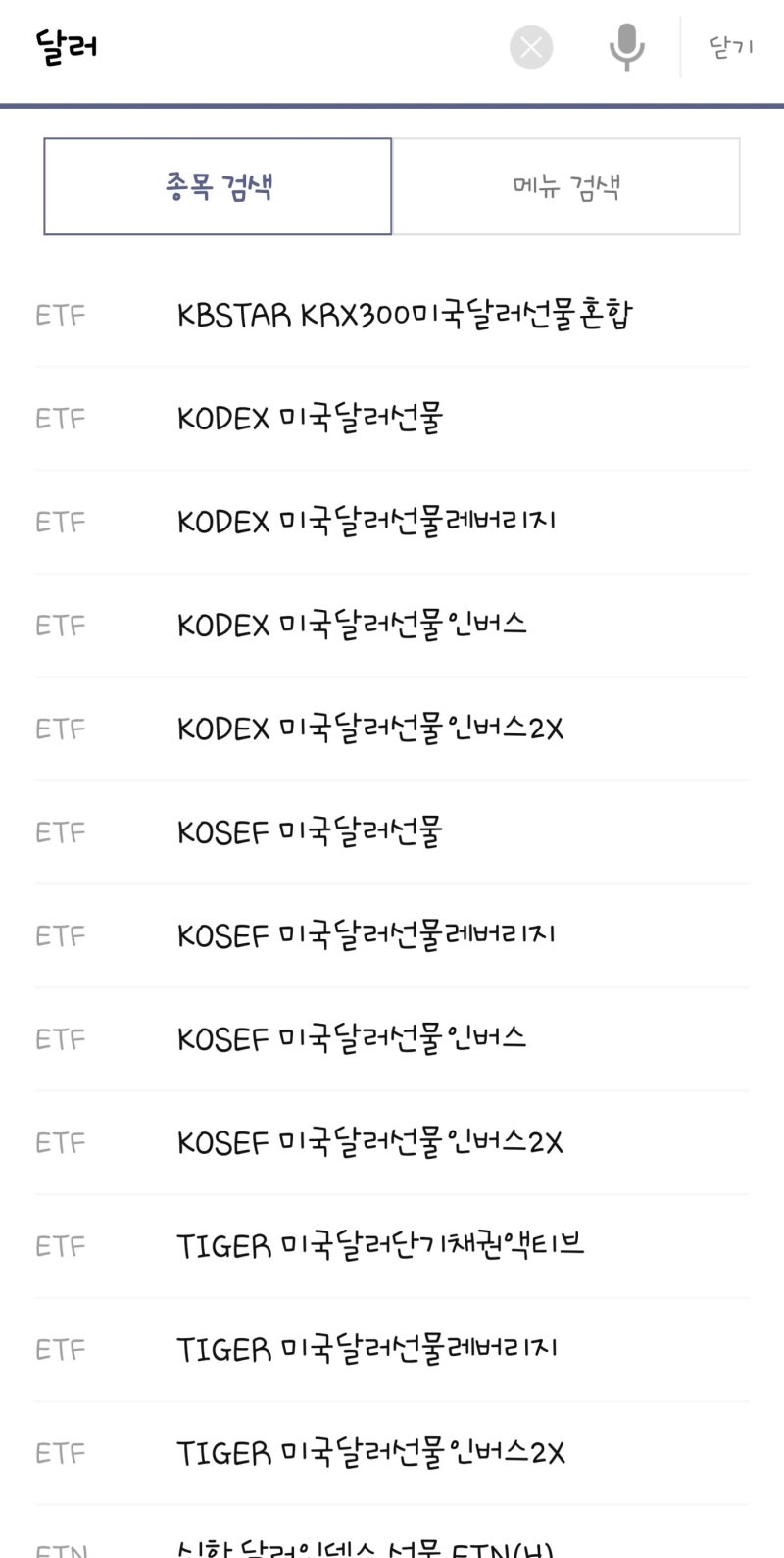Clear the search field using the X icon

531,47
